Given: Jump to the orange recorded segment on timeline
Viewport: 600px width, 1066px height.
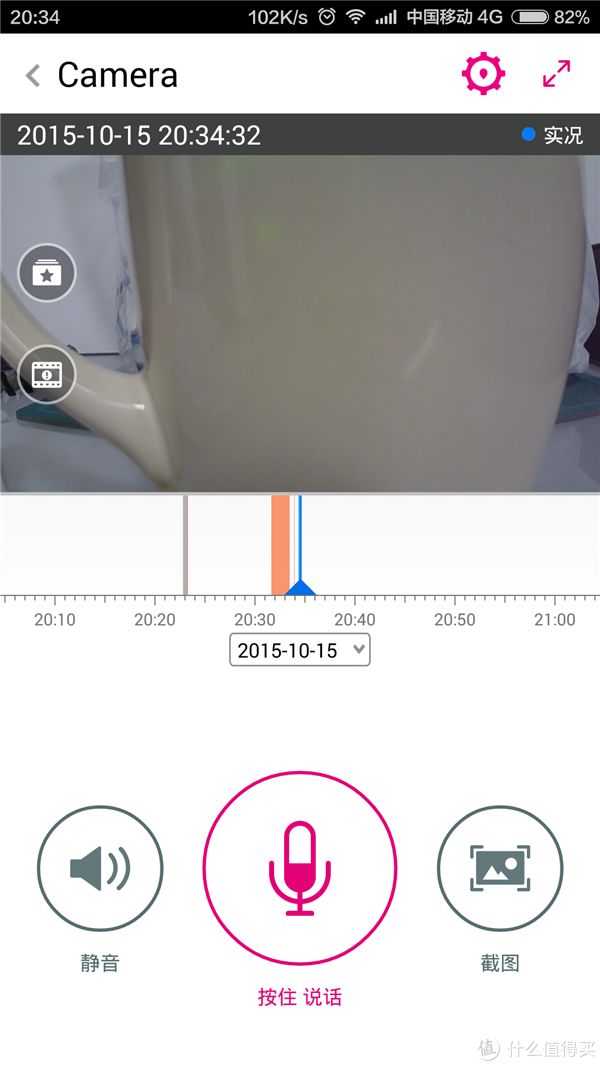Looking at the screenshot, I should coord(280,545).
